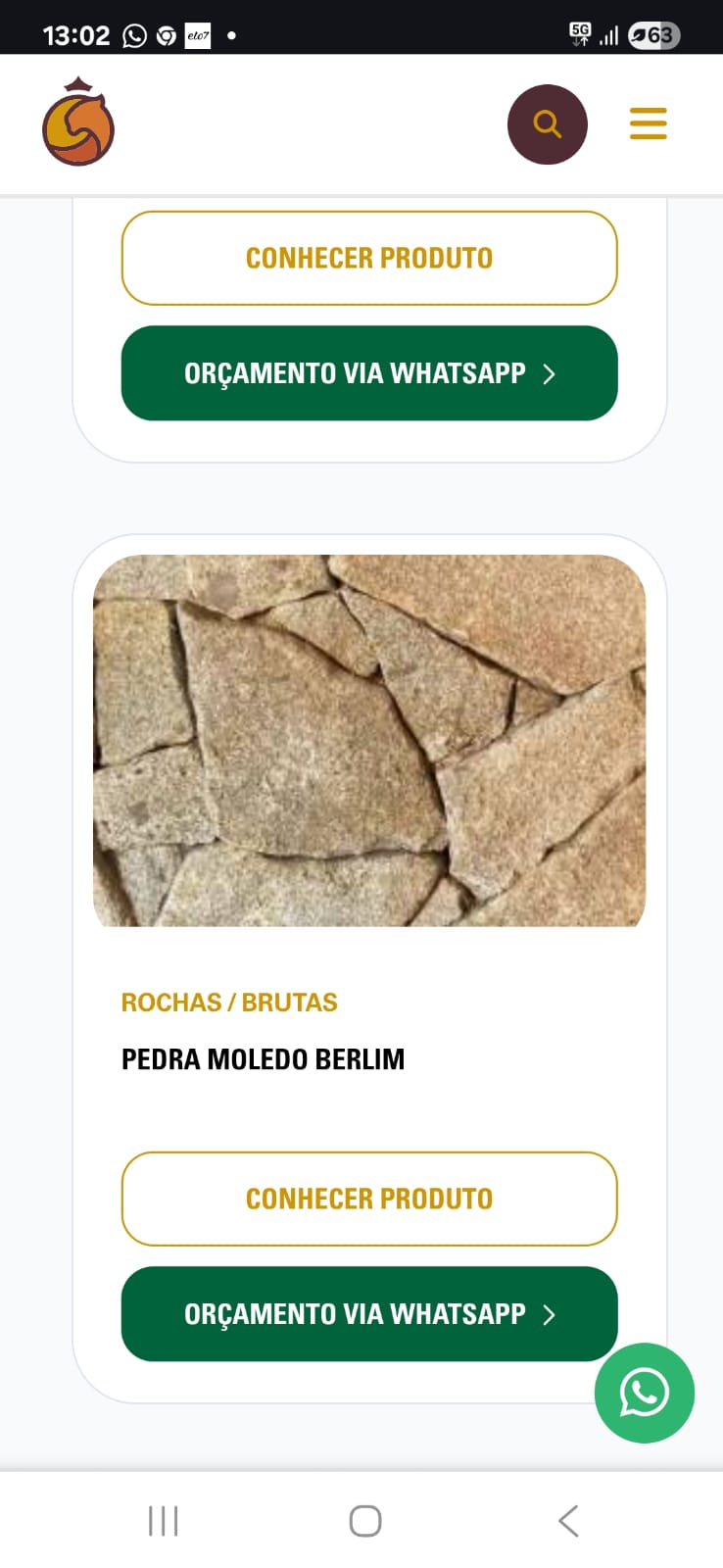Tap the site logo to go home
This screenshot has height=1568, width=723.
click(78, 122)
